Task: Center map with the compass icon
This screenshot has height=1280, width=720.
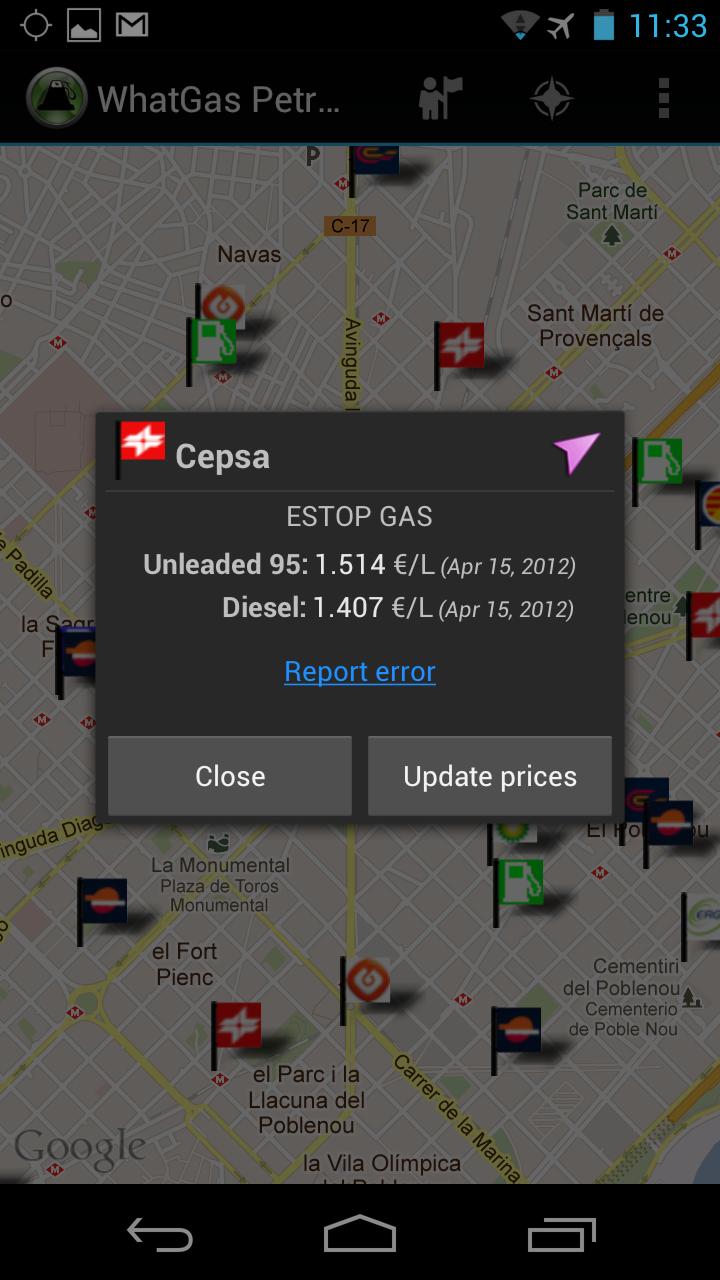Action: 551,99
